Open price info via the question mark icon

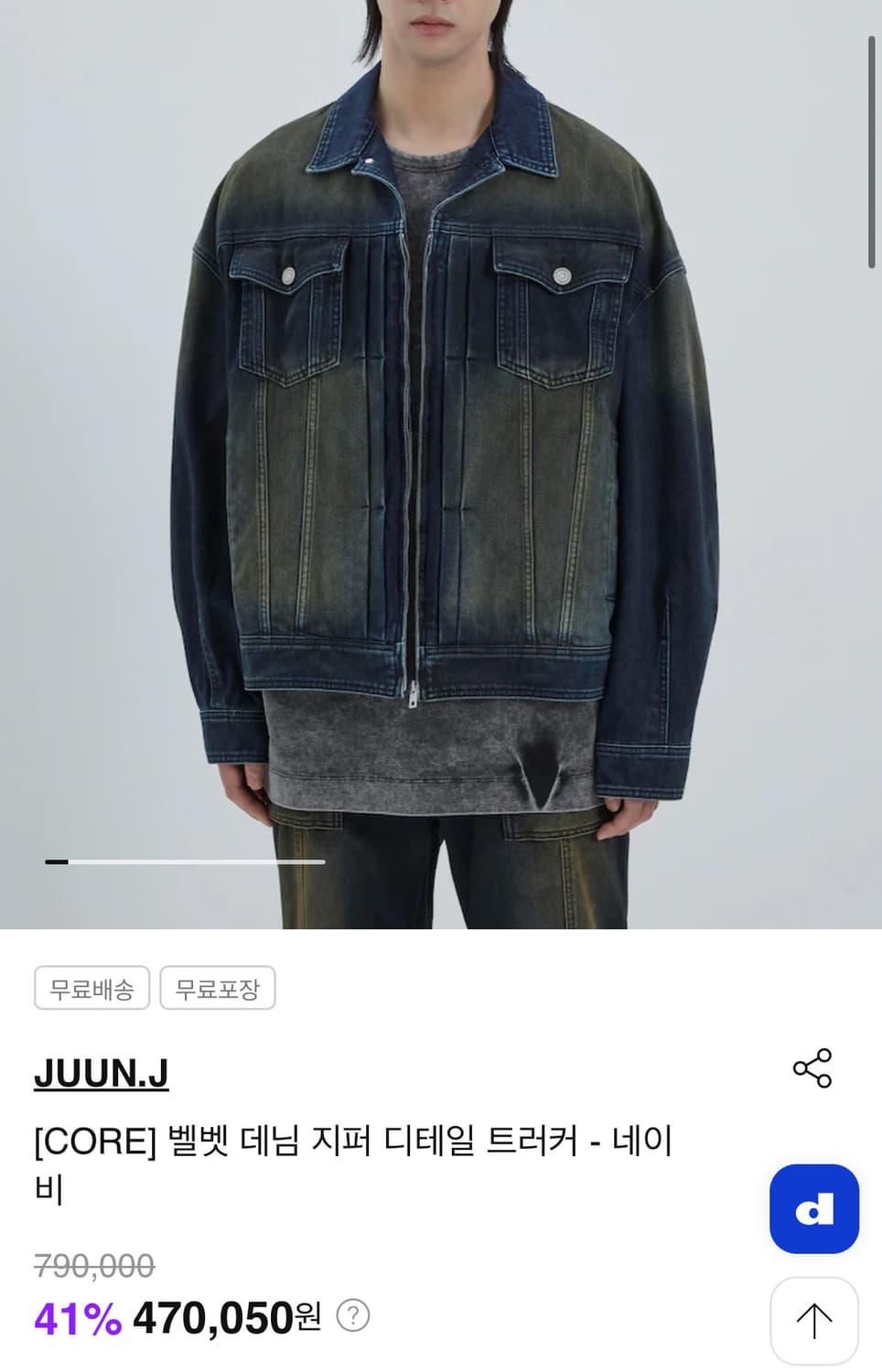[x=352, y=1317]
